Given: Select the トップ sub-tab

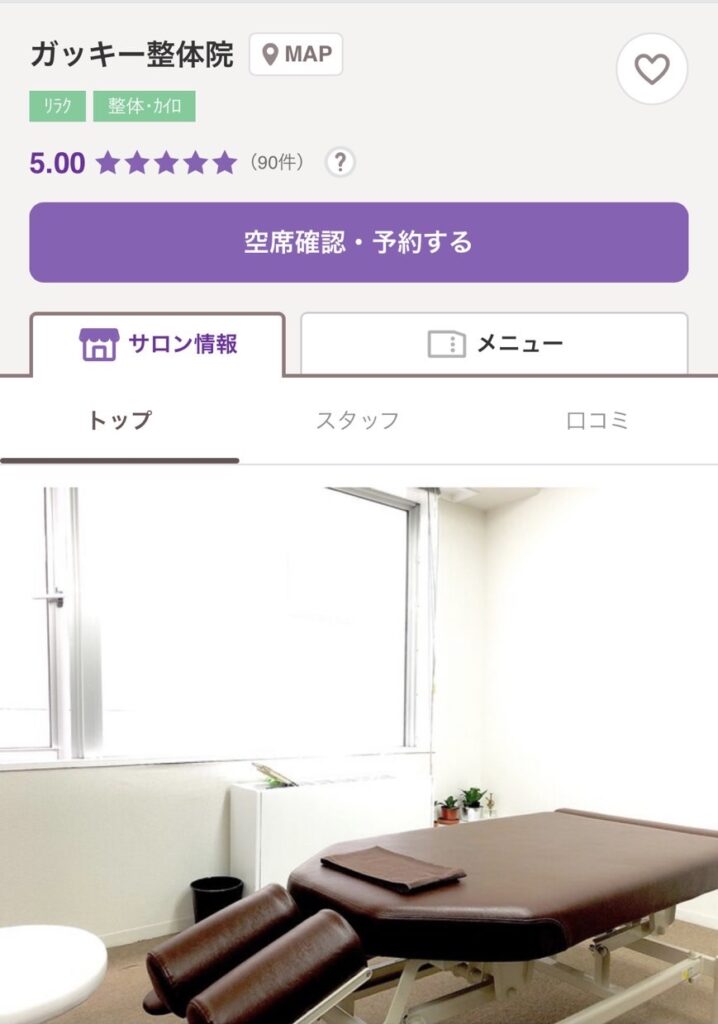Looking at the screenshot, I should click(119, 420).
